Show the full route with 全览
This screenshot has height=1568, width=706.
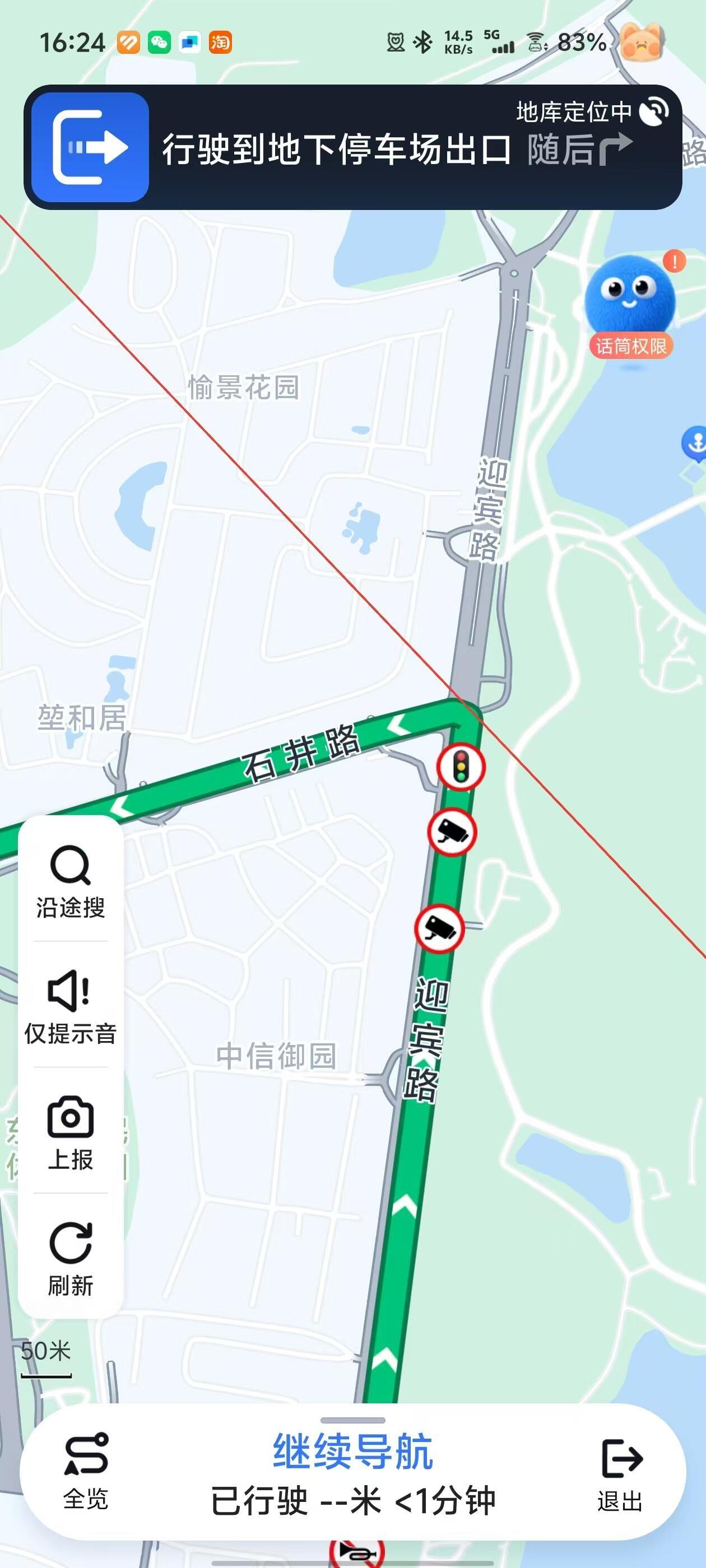click(x=86, y=1471)
